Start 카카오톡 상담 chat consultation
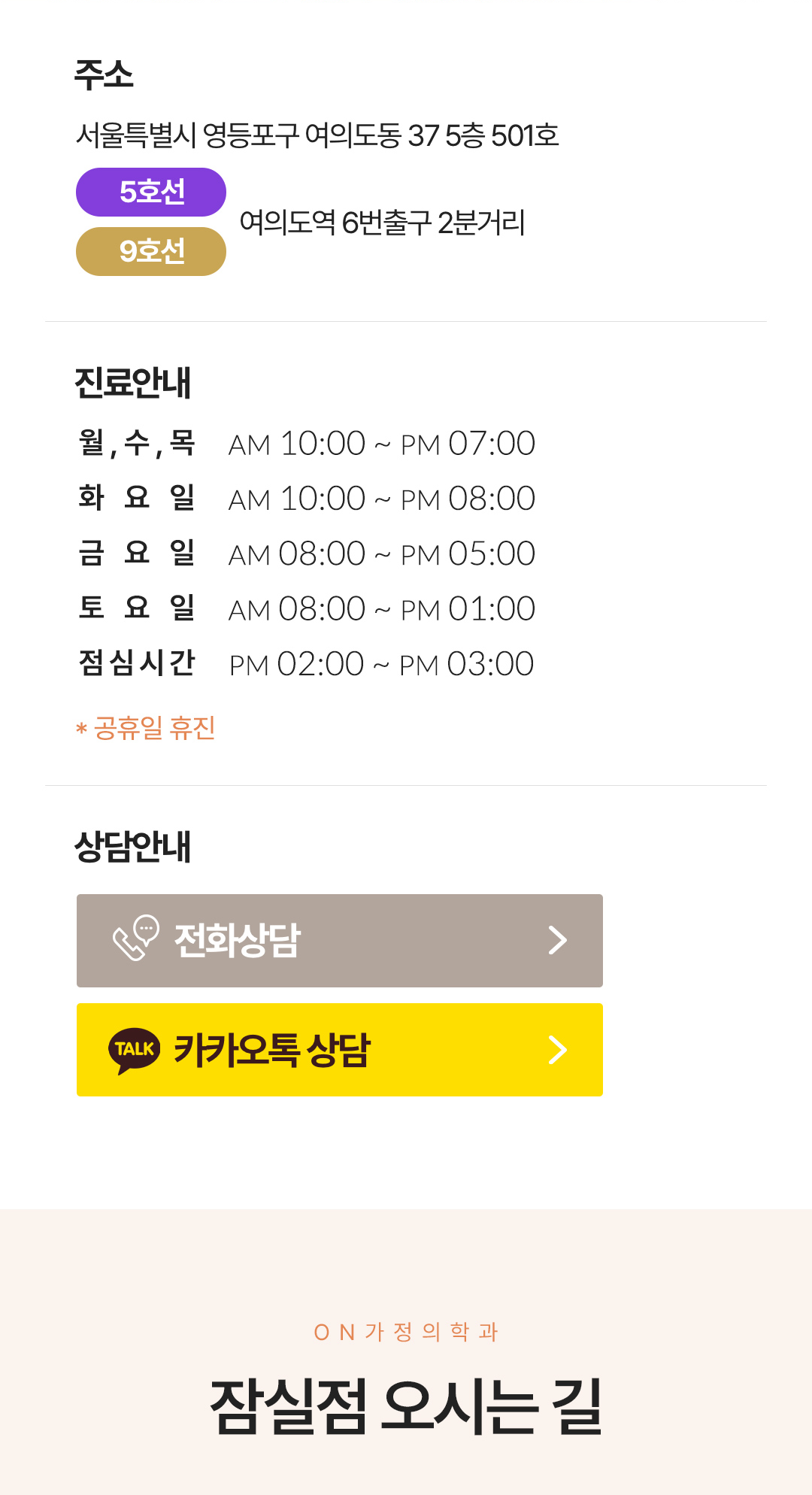Viewport: 812px width, 1495px height. pos(339,1050)
